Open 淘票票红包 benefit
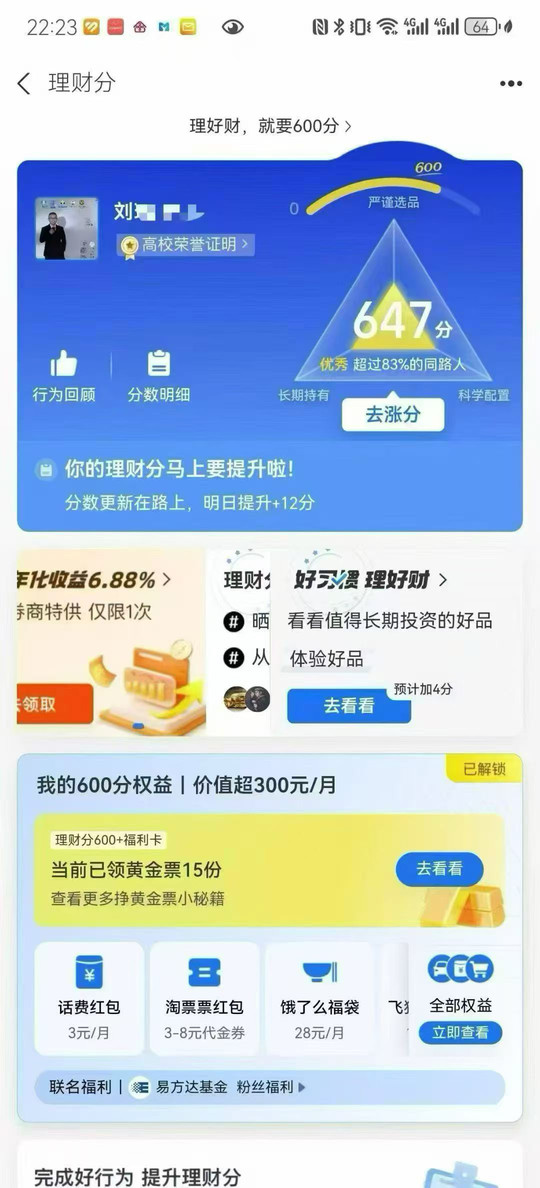This screenshot has width=540, height=1188. click(204, 998)
